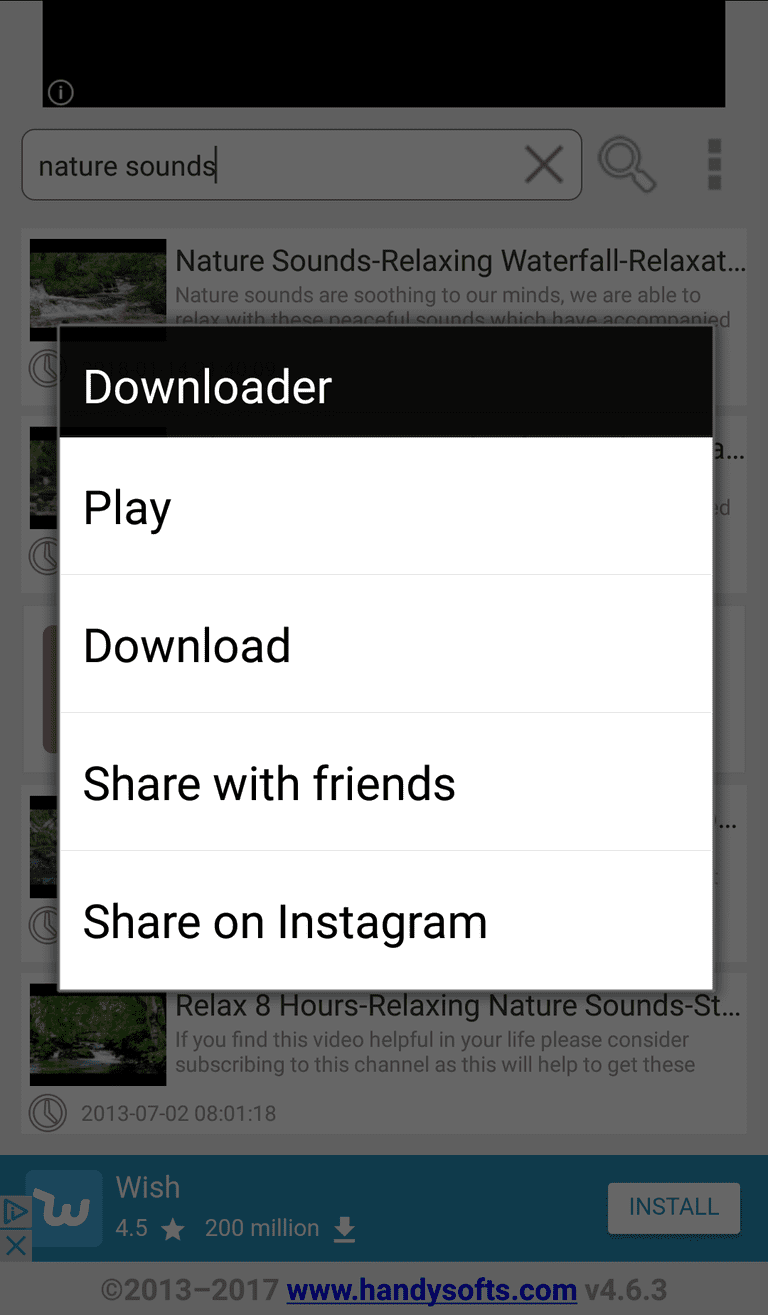Choose Share on Instagram

[385, 921]
